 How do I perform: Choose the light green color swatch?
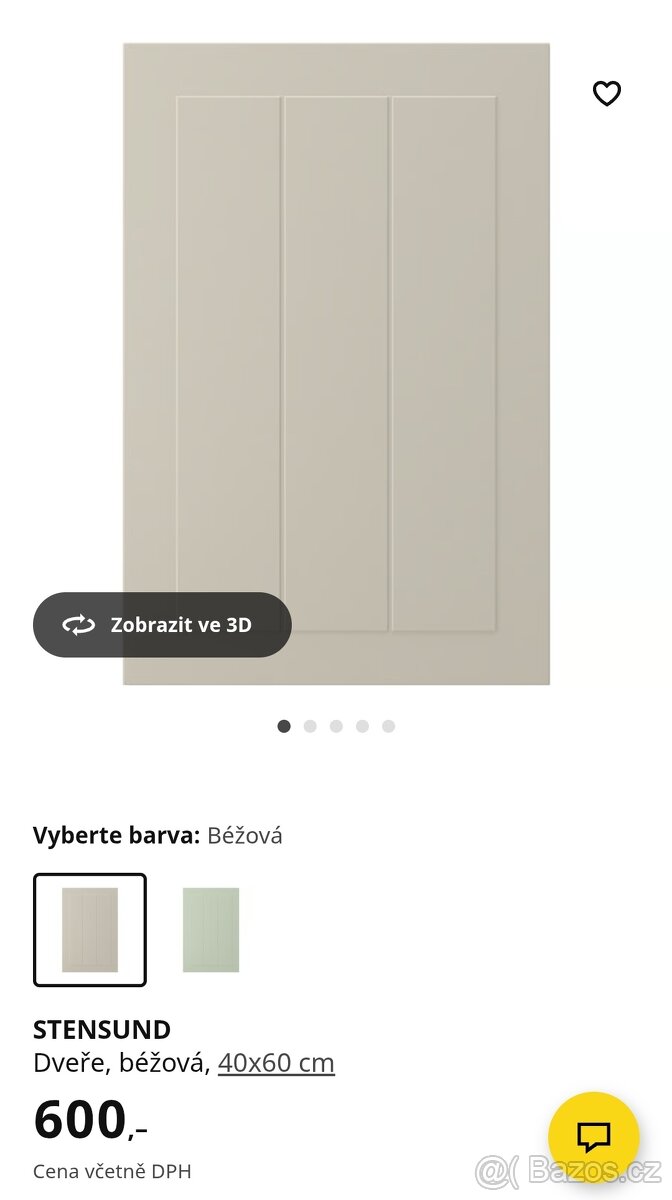click(211, 930)
